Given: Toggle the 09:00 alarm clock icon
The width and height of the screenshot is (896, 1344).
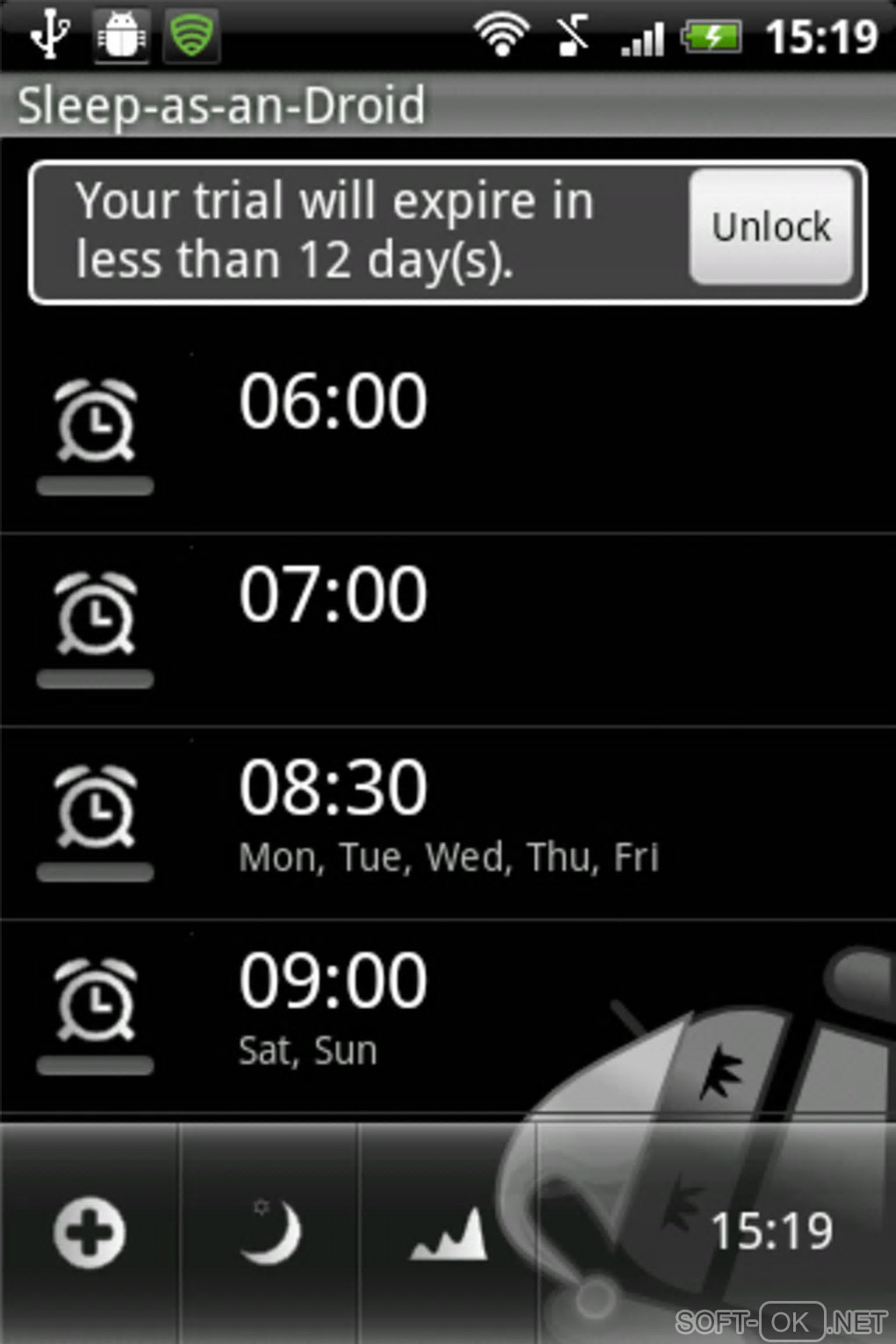Looking at the screenshot, I should (95, 1010).
